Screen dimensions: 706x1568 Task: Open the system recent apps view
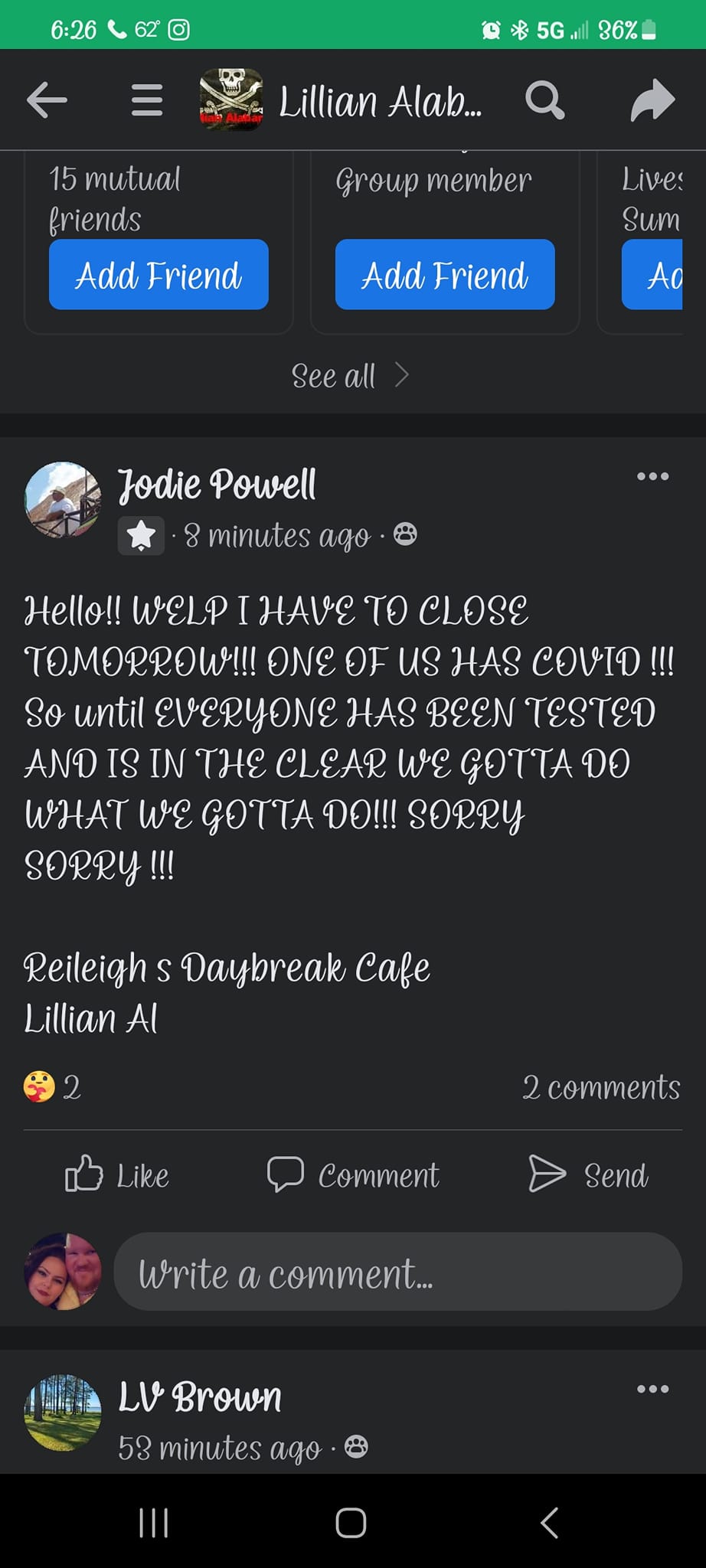pyautogui.click(x=153, y=1522)
